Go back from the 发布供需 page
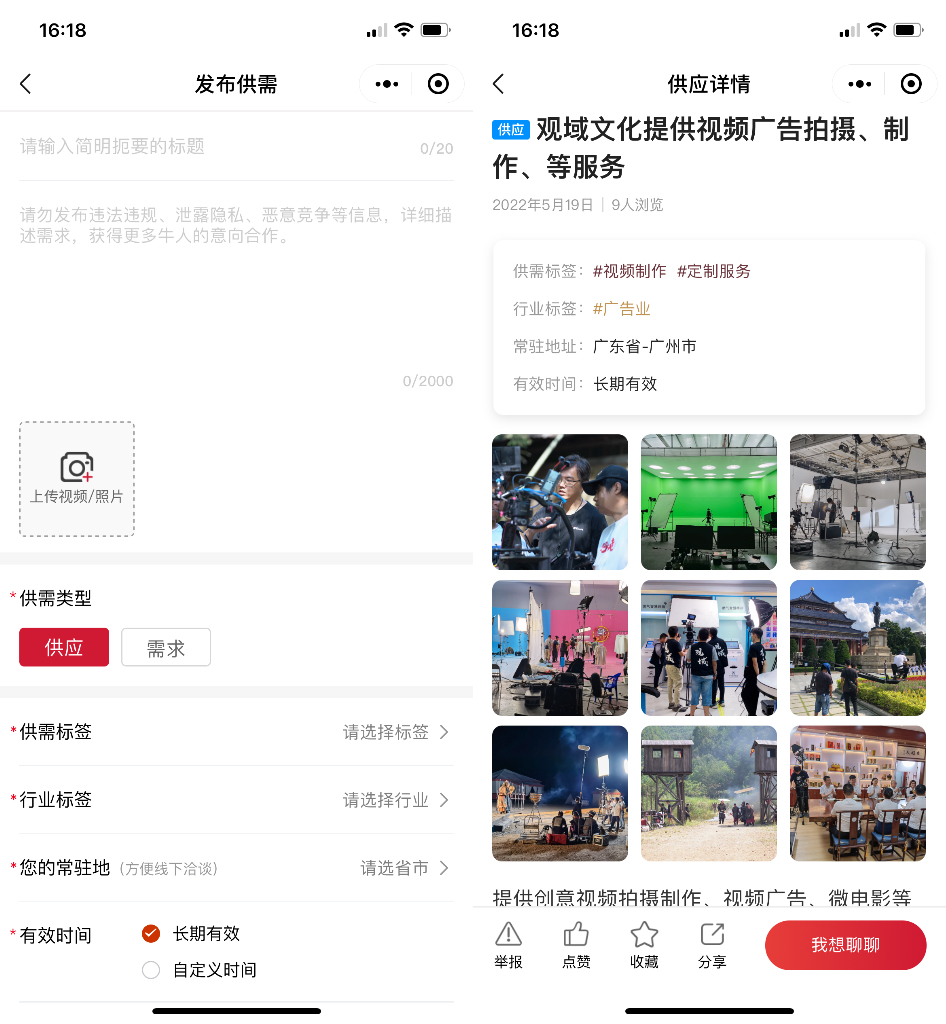This screenshot has height=1024, width=946. point(26,85)
